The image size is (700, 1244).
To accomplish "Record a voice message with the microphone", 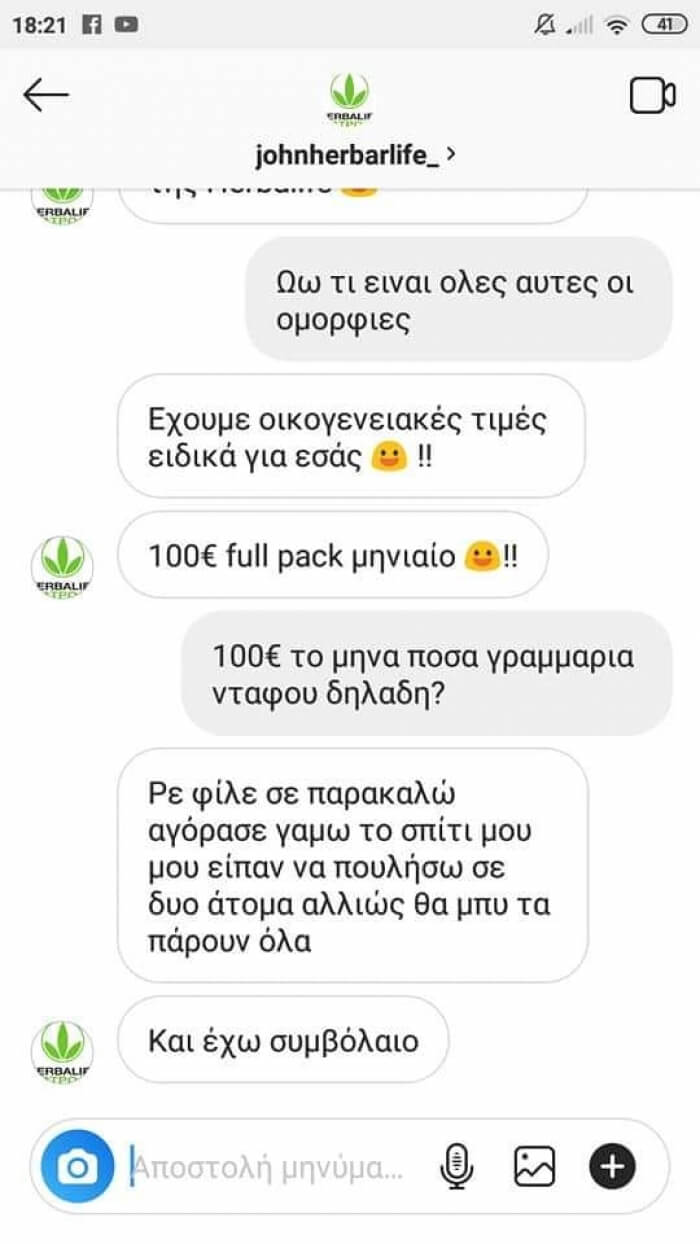I will 458,1165.
